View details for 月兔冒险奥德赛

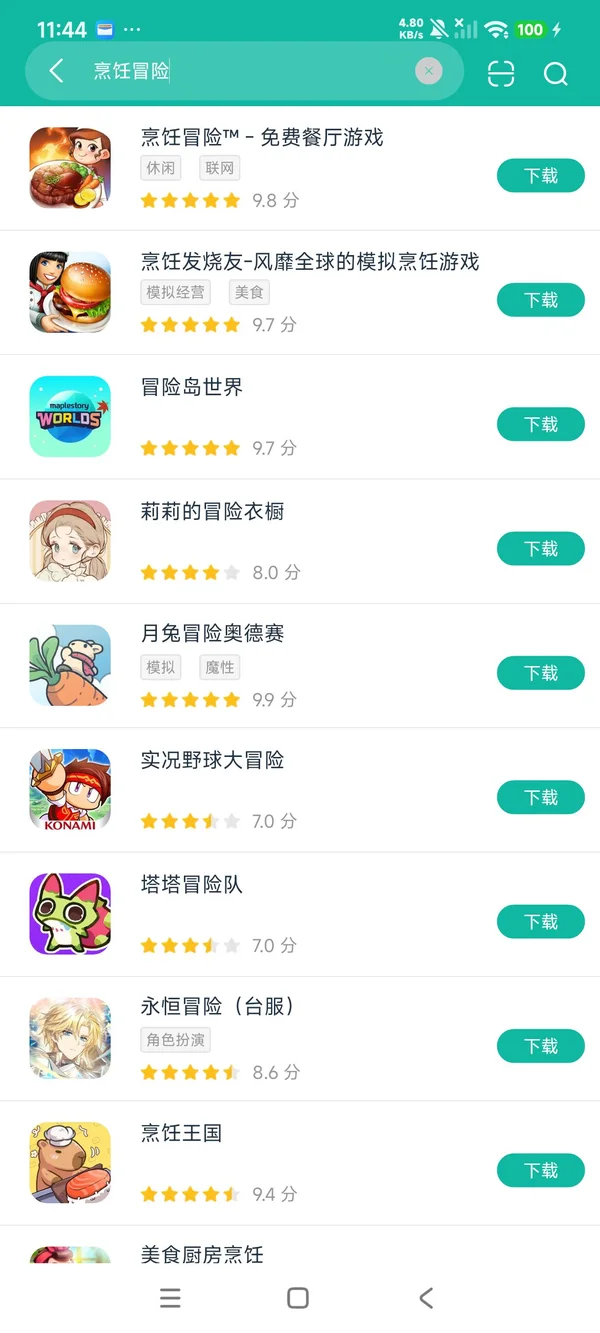[x=212, y=634]
